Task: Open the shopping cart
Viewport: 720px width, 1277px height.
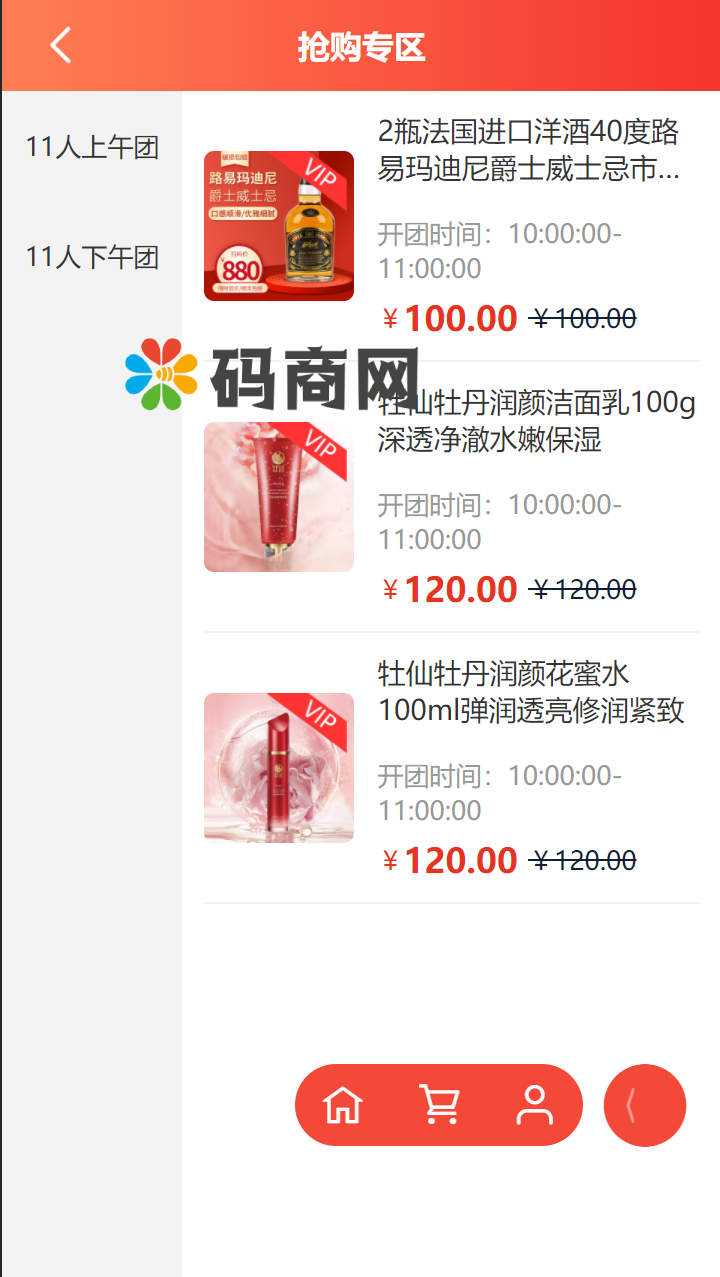Action: point(439,1105)
